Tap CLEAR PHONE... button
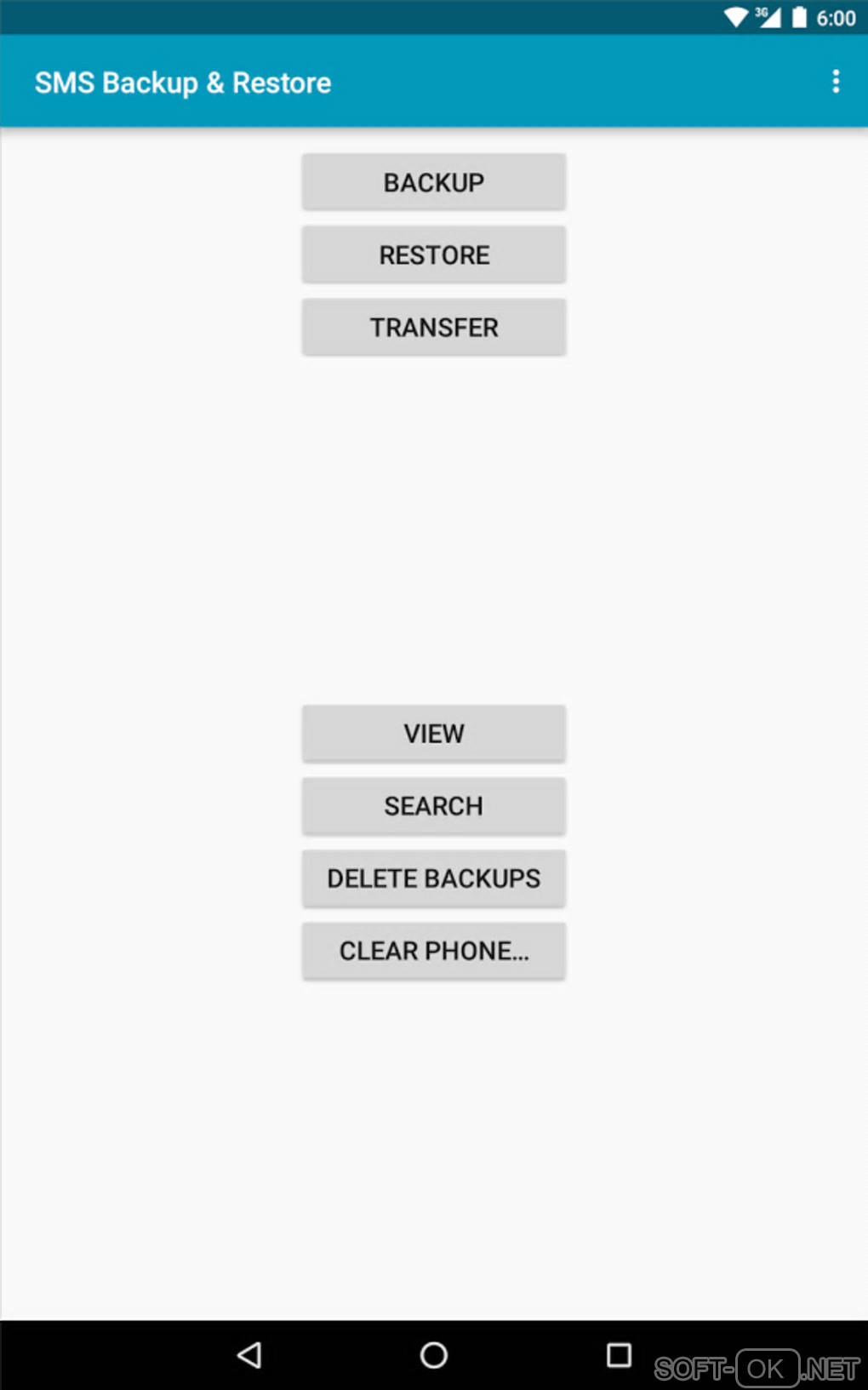 [433, 950]
